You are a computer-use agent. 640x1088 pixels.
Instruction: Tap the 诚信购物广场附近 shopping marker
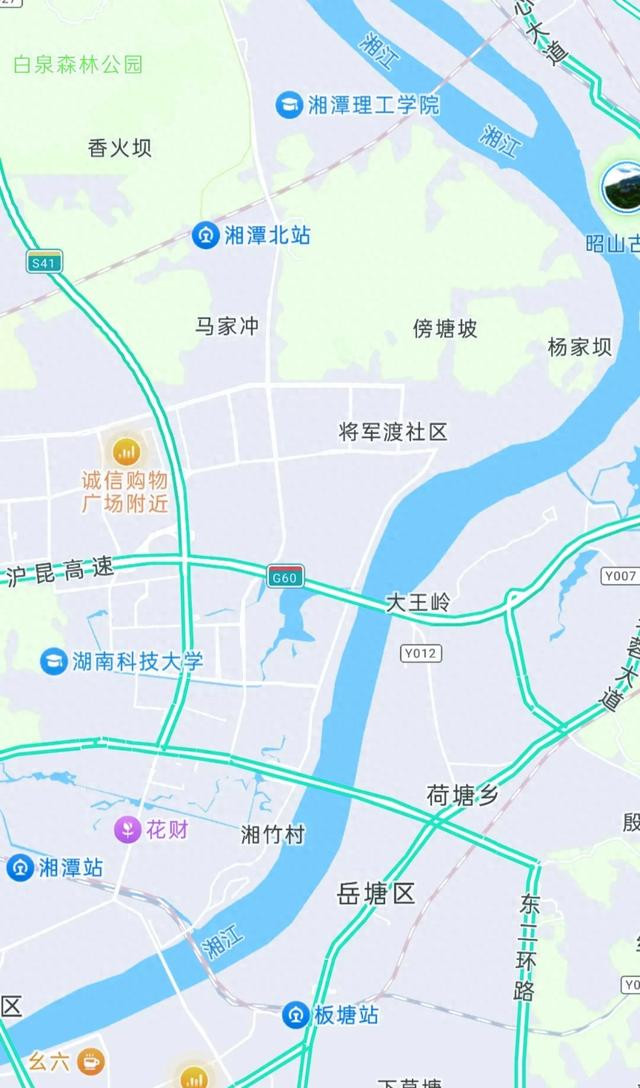click(x=126, y=452)
